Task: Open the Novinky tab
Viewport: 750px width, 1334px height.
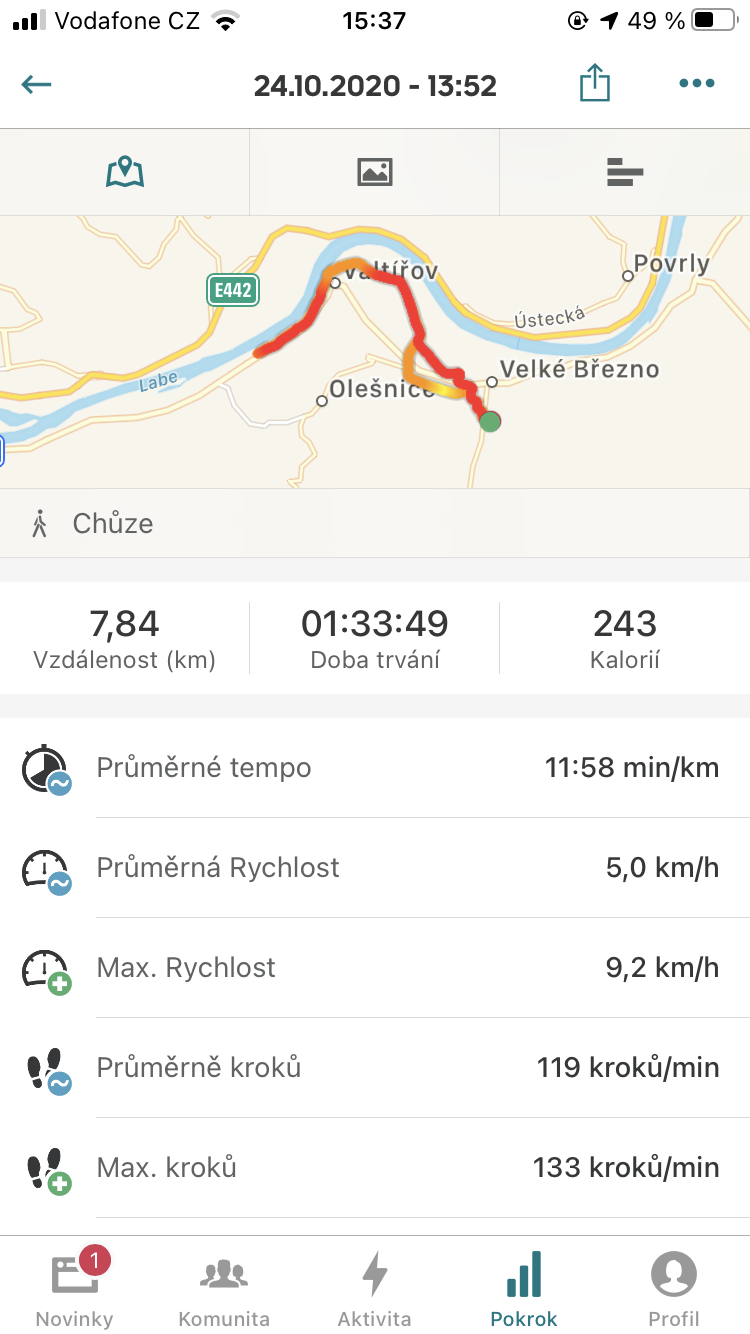Action: click(x=75, y=1286)
